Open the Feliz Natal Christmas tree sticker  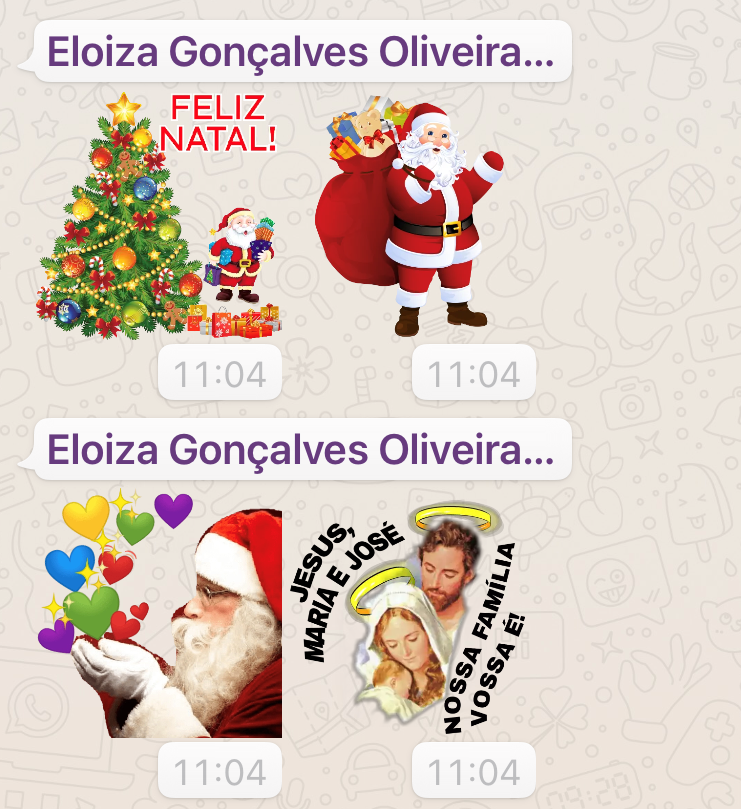(160, 215)
